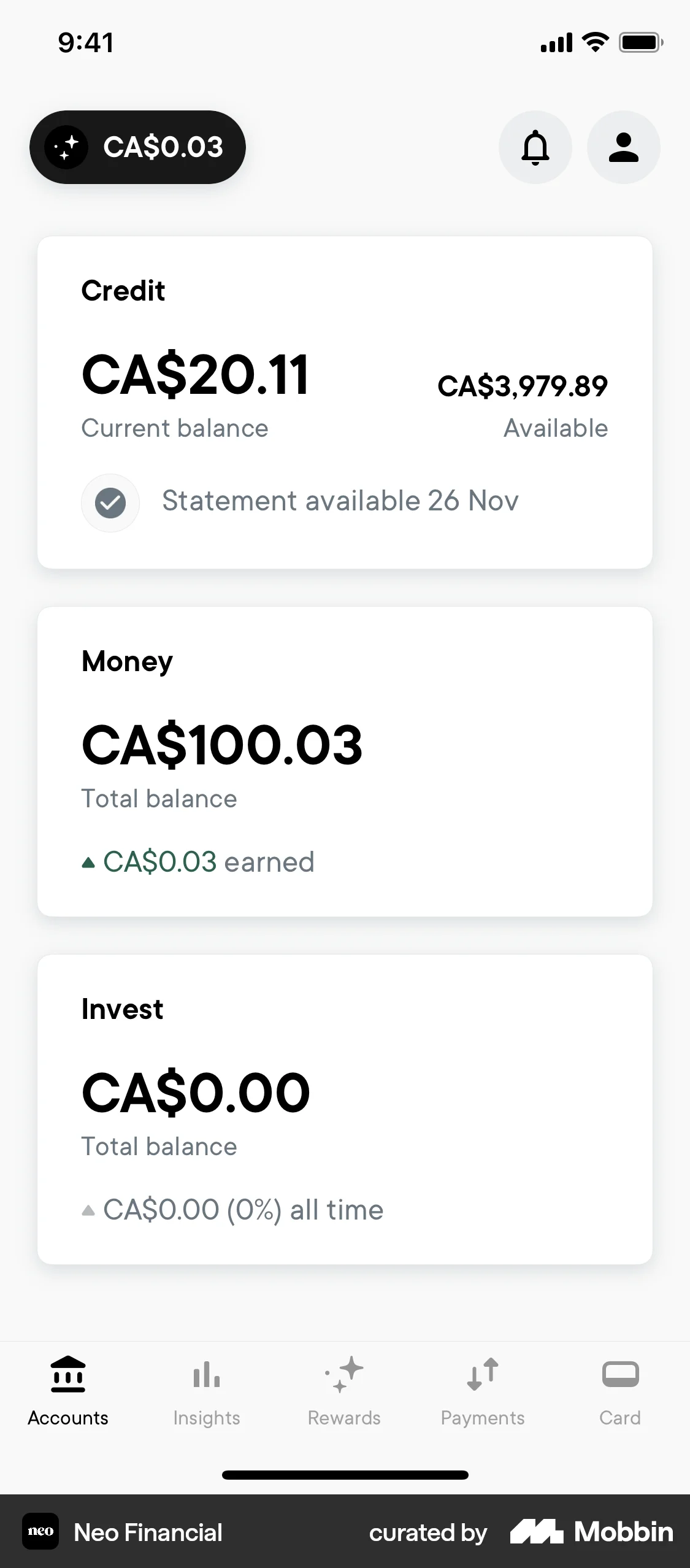Open the CA$0.03 rewards balance pill
The image size is (690, 1568).
(137, 147)
